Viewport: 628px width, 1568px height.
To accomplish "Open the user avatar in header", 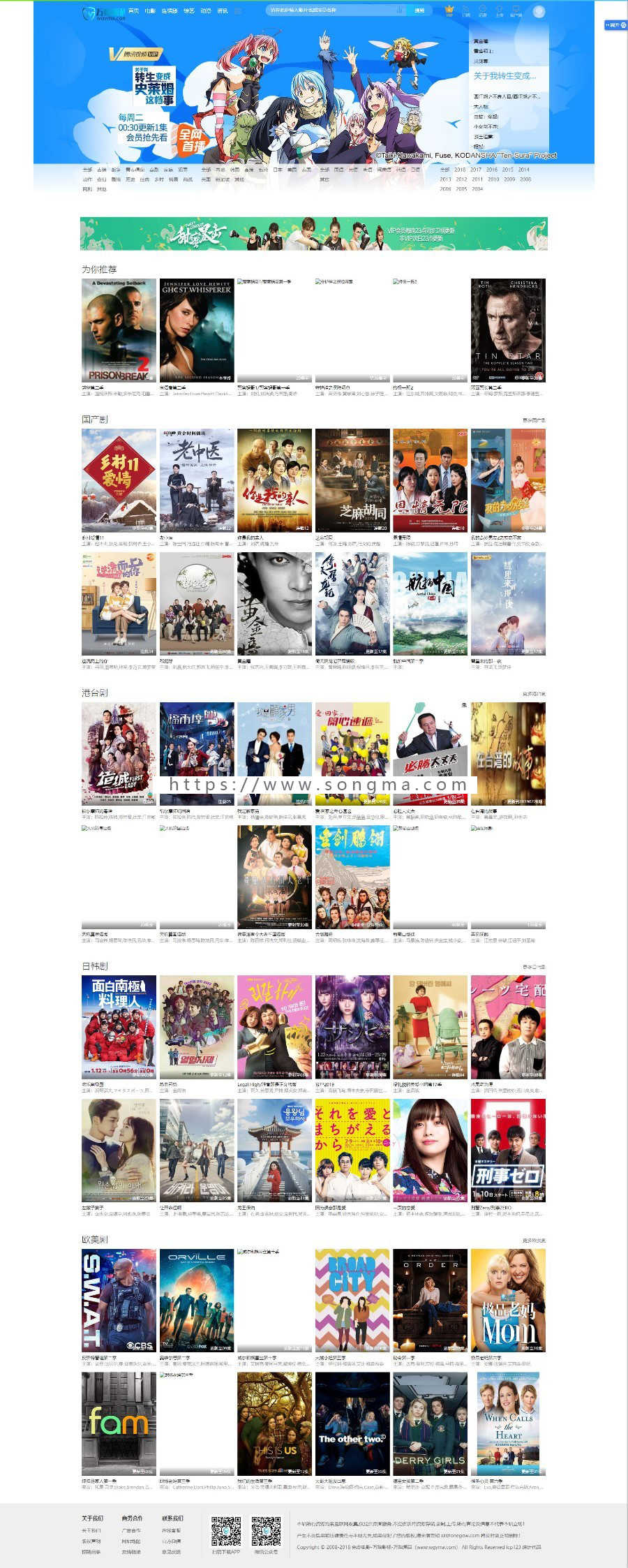I will (x=539, y=11).
